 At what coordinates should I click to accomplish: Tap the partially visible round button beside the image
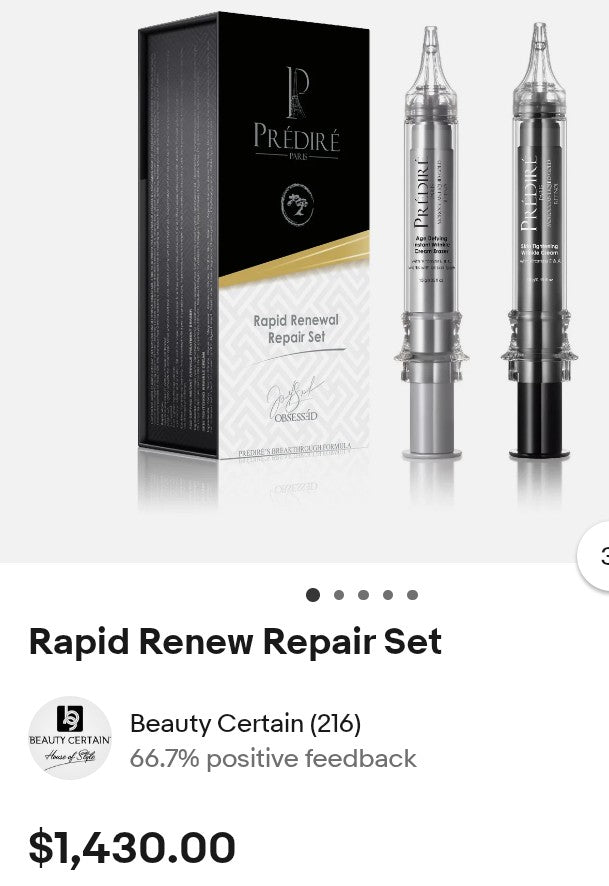coord(596,556)
